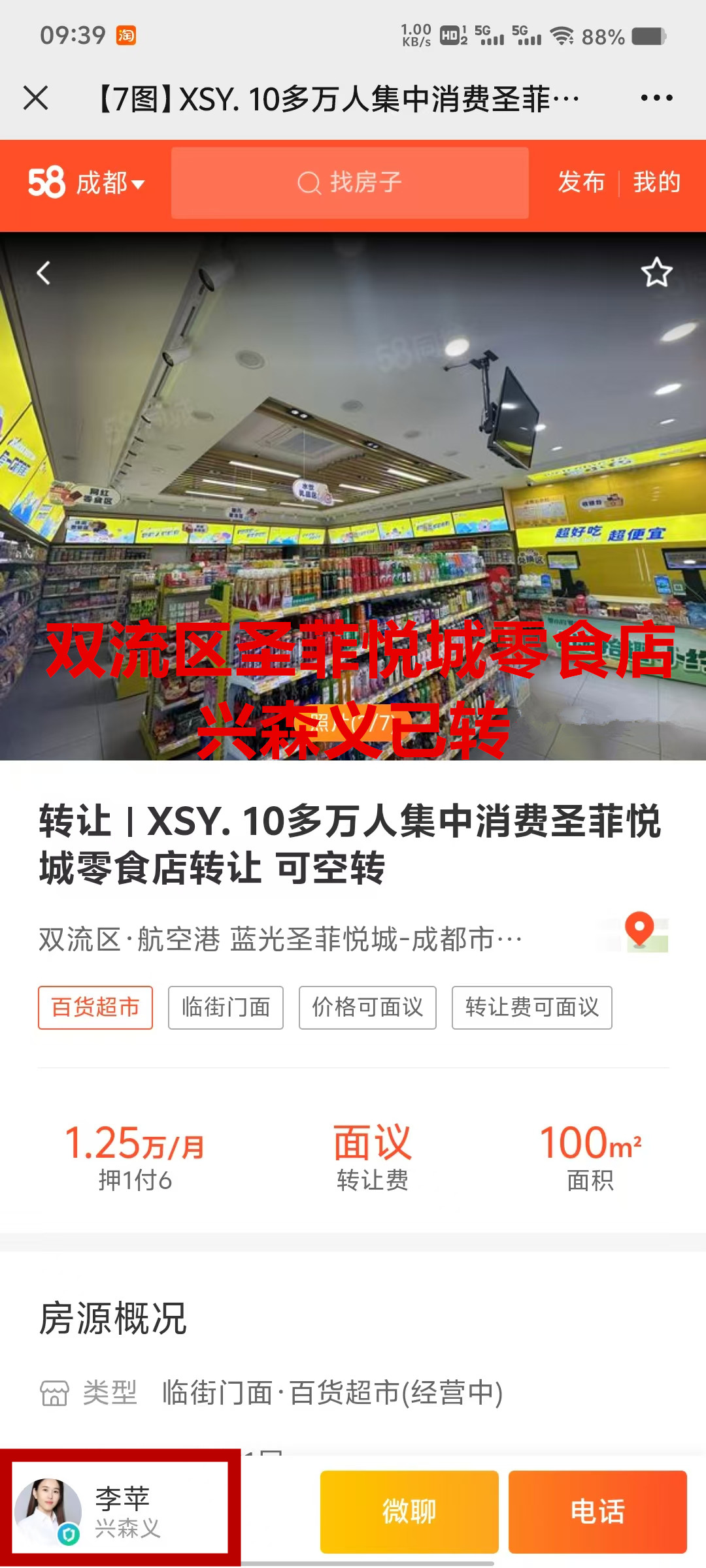This screenshot has width=706, height=1568.
Task: Call the agent via 电话
Action: (x=597, y=1511)
